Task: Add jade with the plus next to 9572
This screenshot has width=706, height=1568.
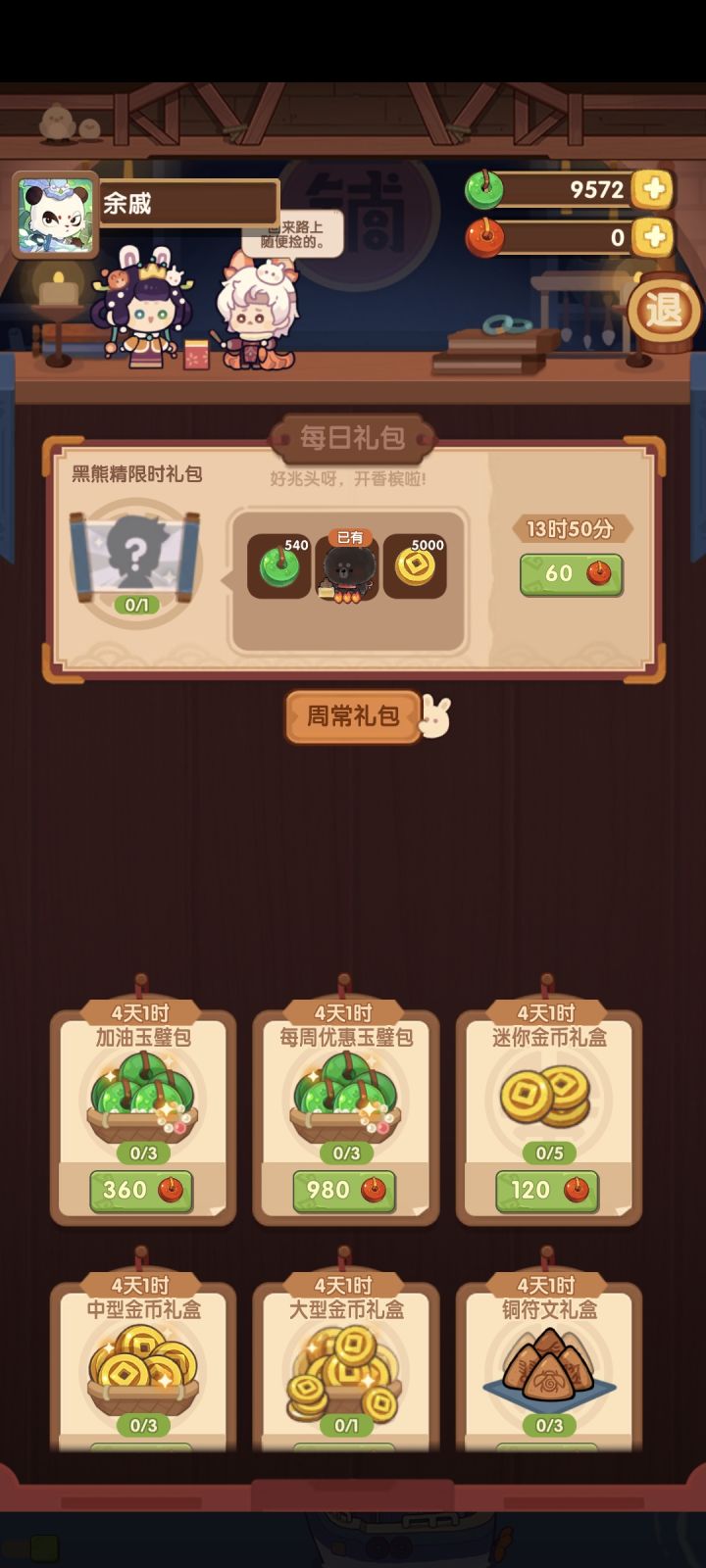Action: [651, 190]
